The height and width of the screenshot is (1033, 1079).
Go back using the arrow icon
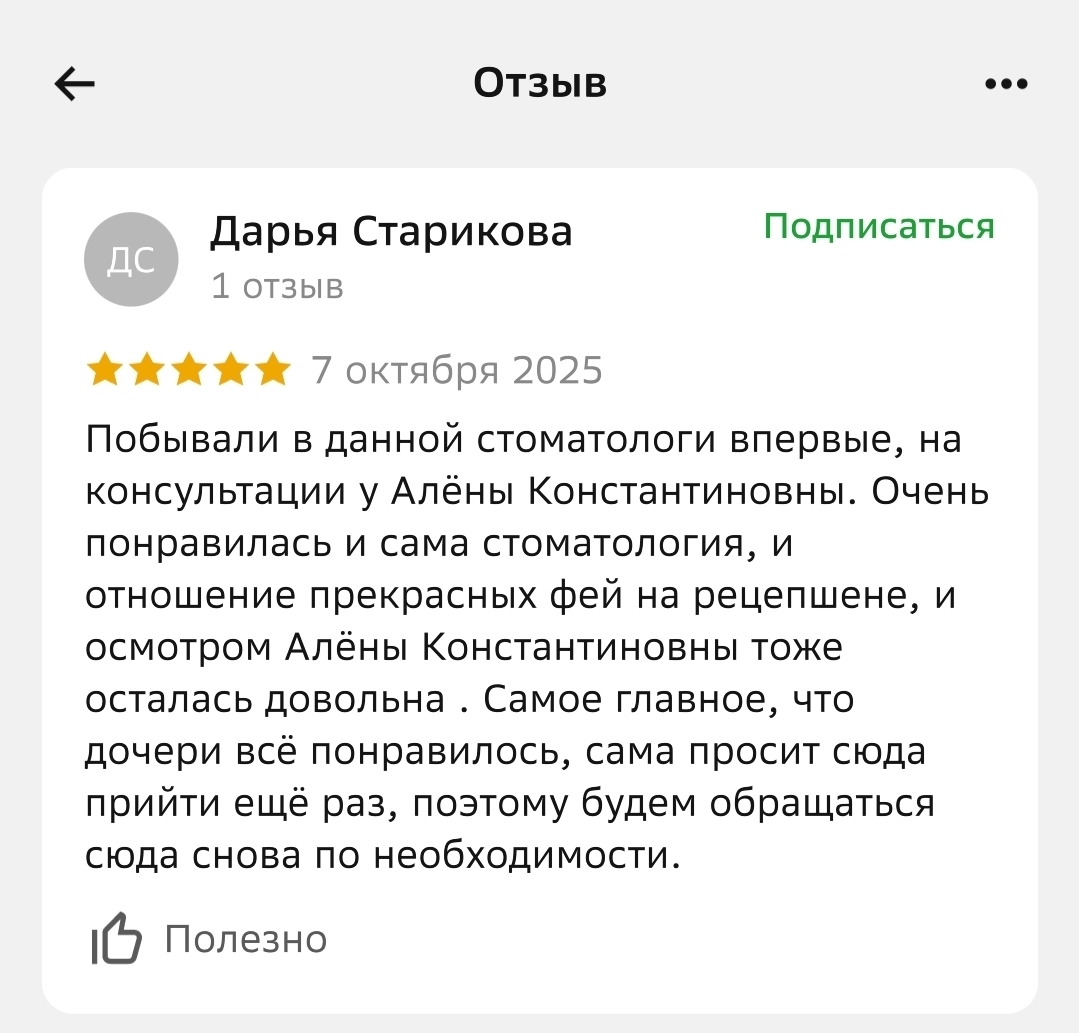pyautogui.click(x=74, y=85)
